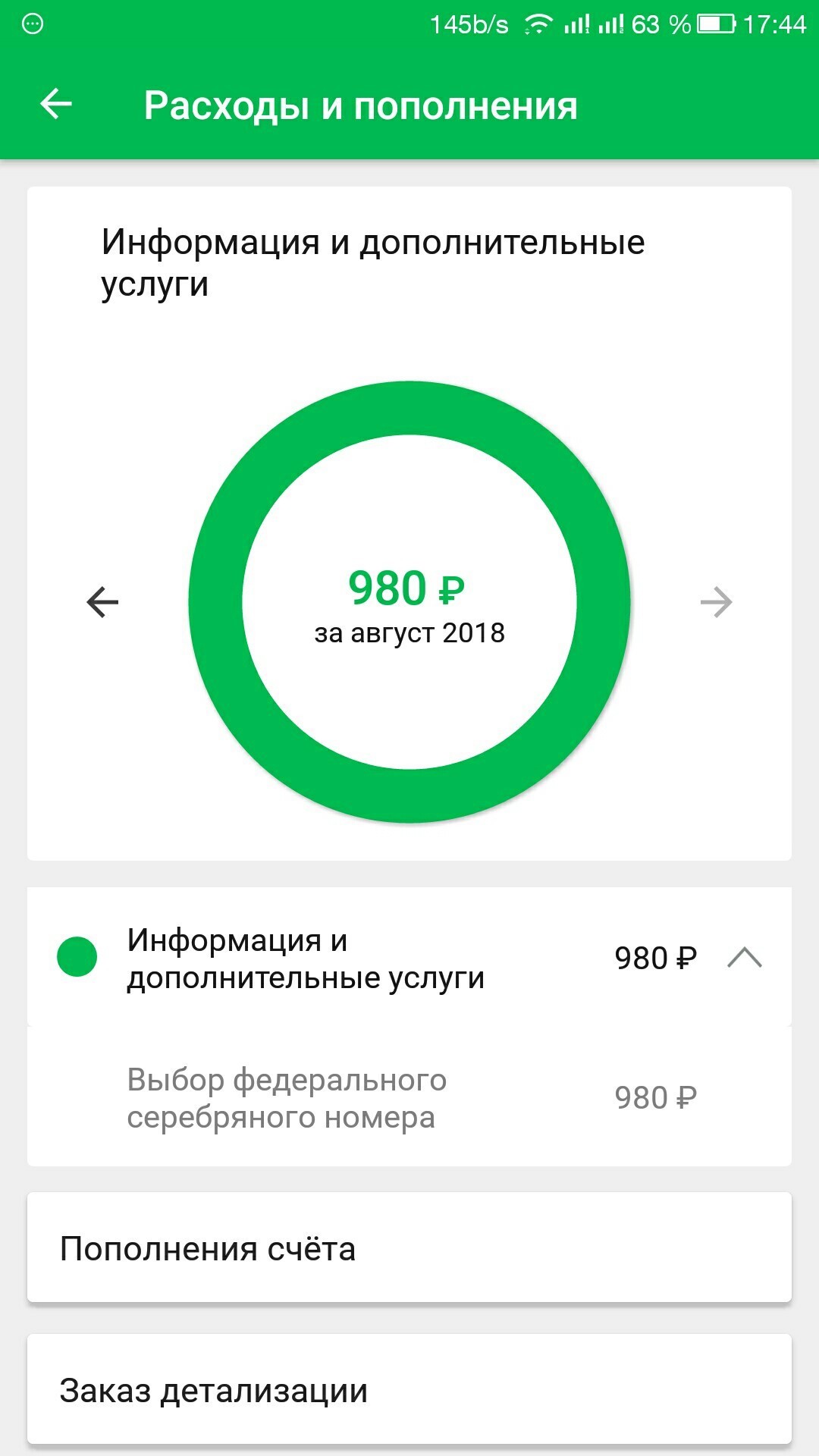Collapse Информация и дополнительные услуги row
The height and width of the screenshot is (1456, 819).
(x=744, y=958)
